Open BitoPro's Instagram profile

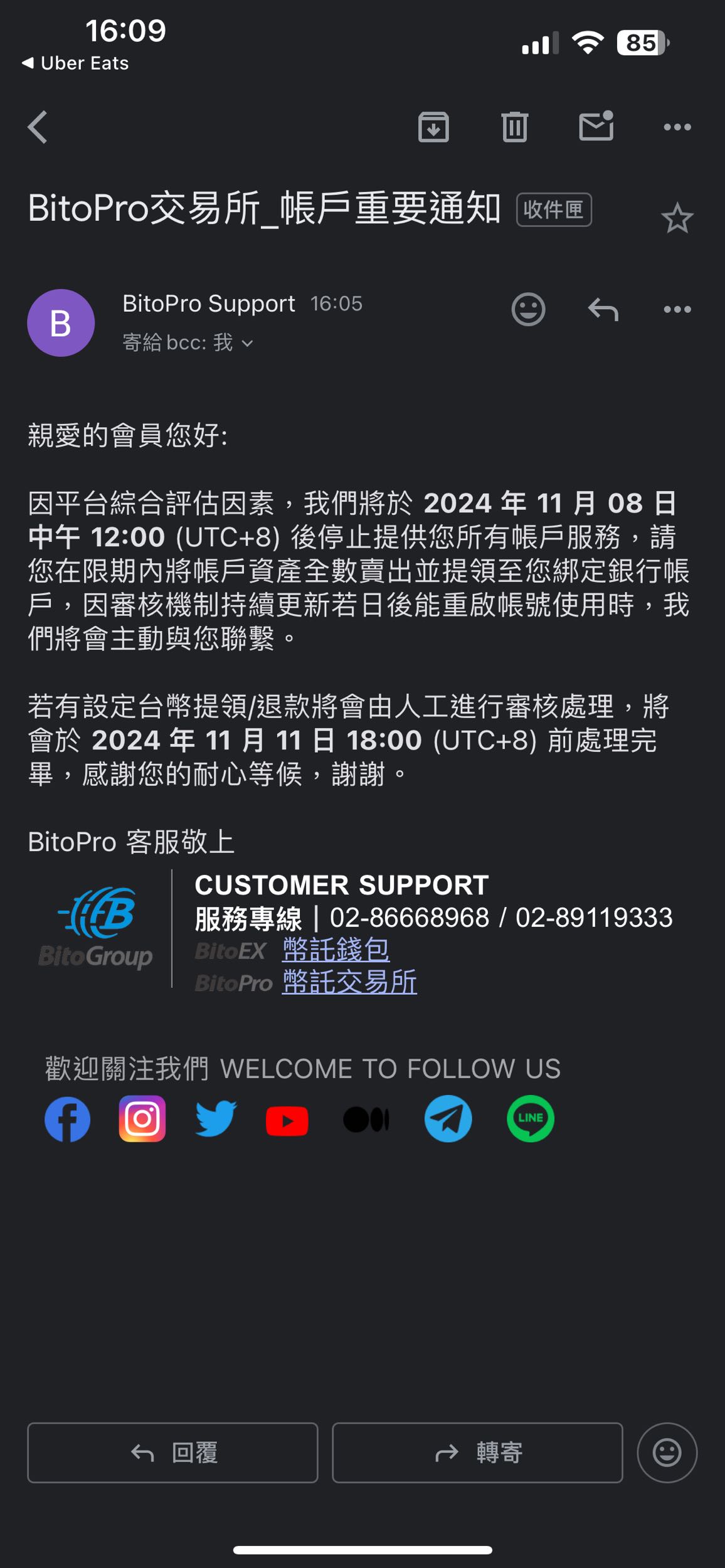(x=142, y=1119)
